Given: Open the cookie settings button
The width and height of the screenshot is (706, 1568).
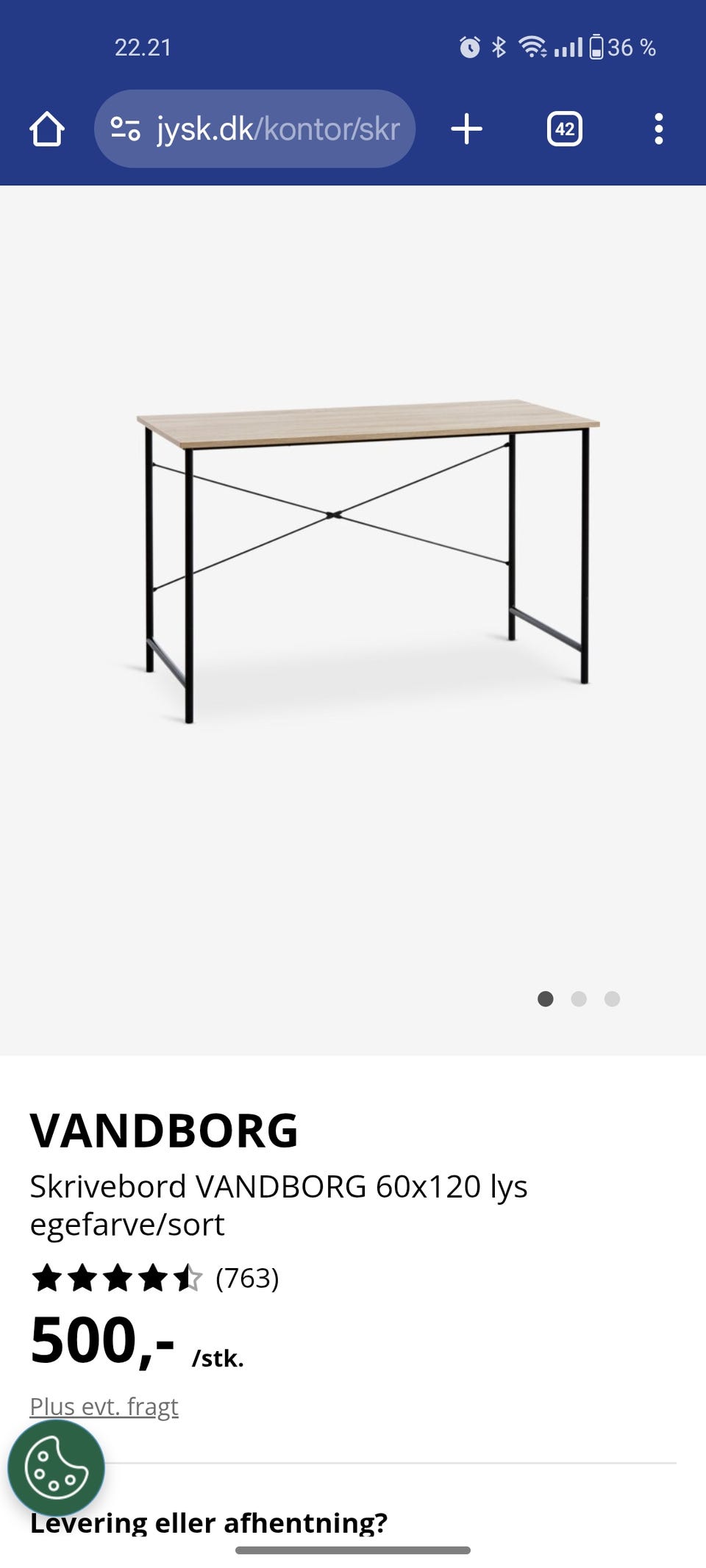Looking at the screenshot, I should click(x=56, y=1467).
